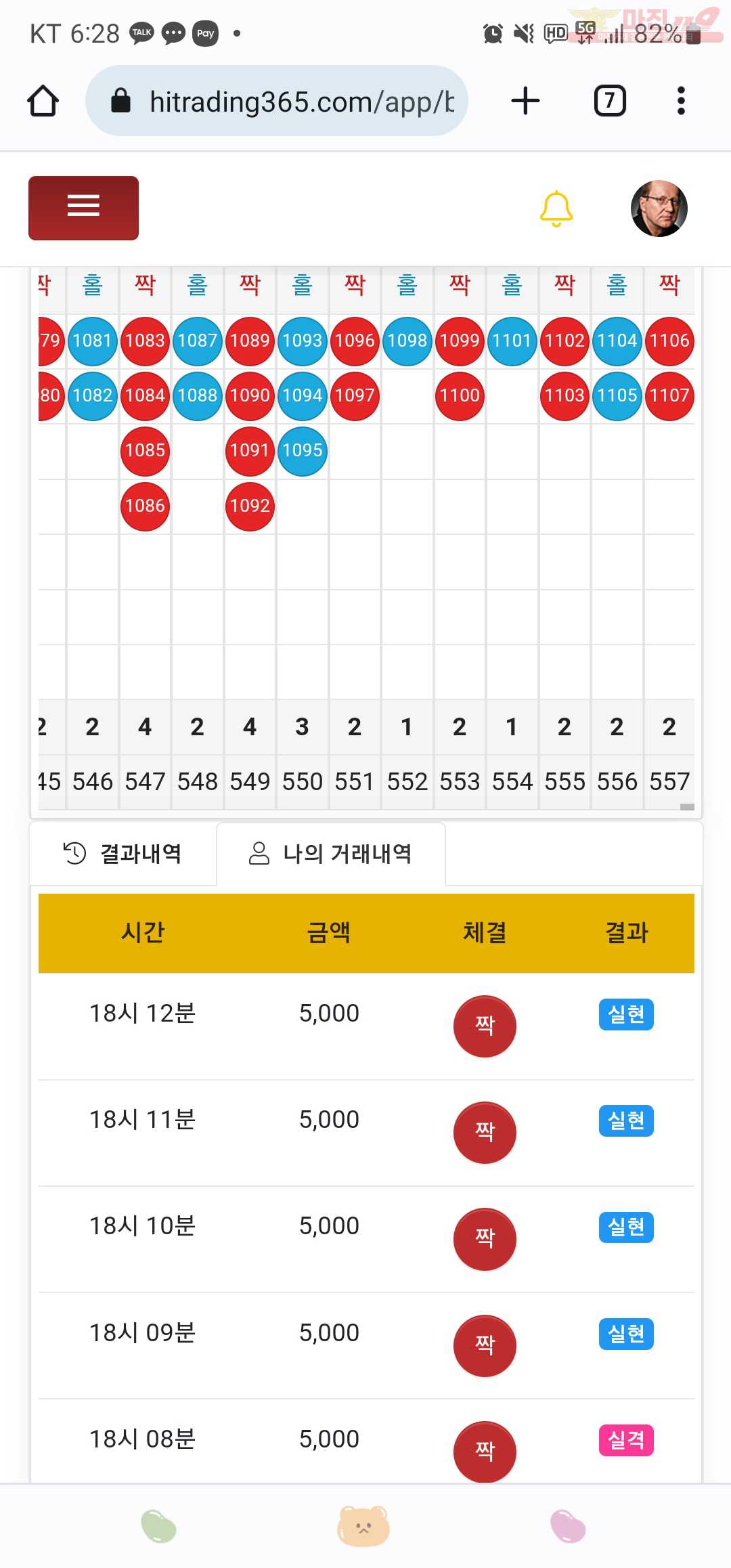Open a new browser tab
731x1568 pixels.
(x=525, y=102)
